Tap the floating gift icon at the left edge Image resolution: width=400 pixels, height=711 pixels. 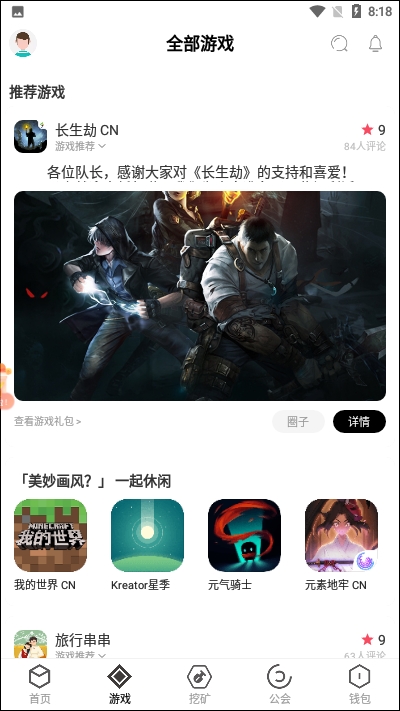click(x=5, y=386)
